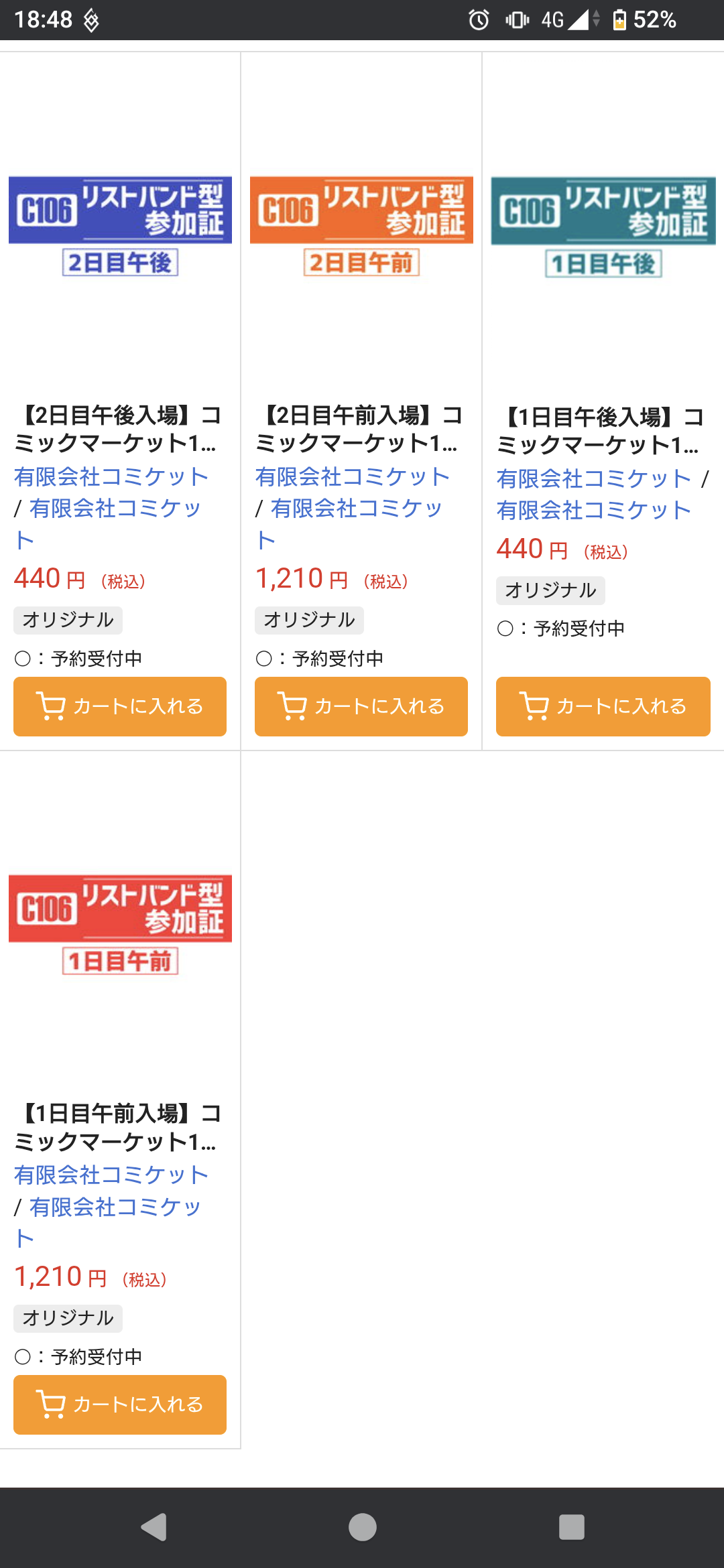Open the 【2日目午前入場】 product title
The width and height of the screenshot is (724, 1568).
[x=359, y=429]
